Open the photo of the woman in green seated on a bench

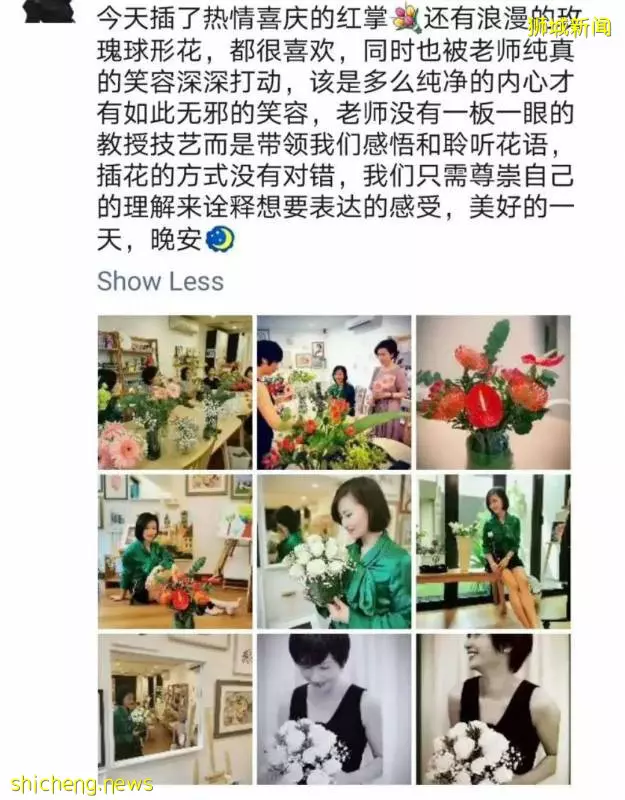pos(493,551)
